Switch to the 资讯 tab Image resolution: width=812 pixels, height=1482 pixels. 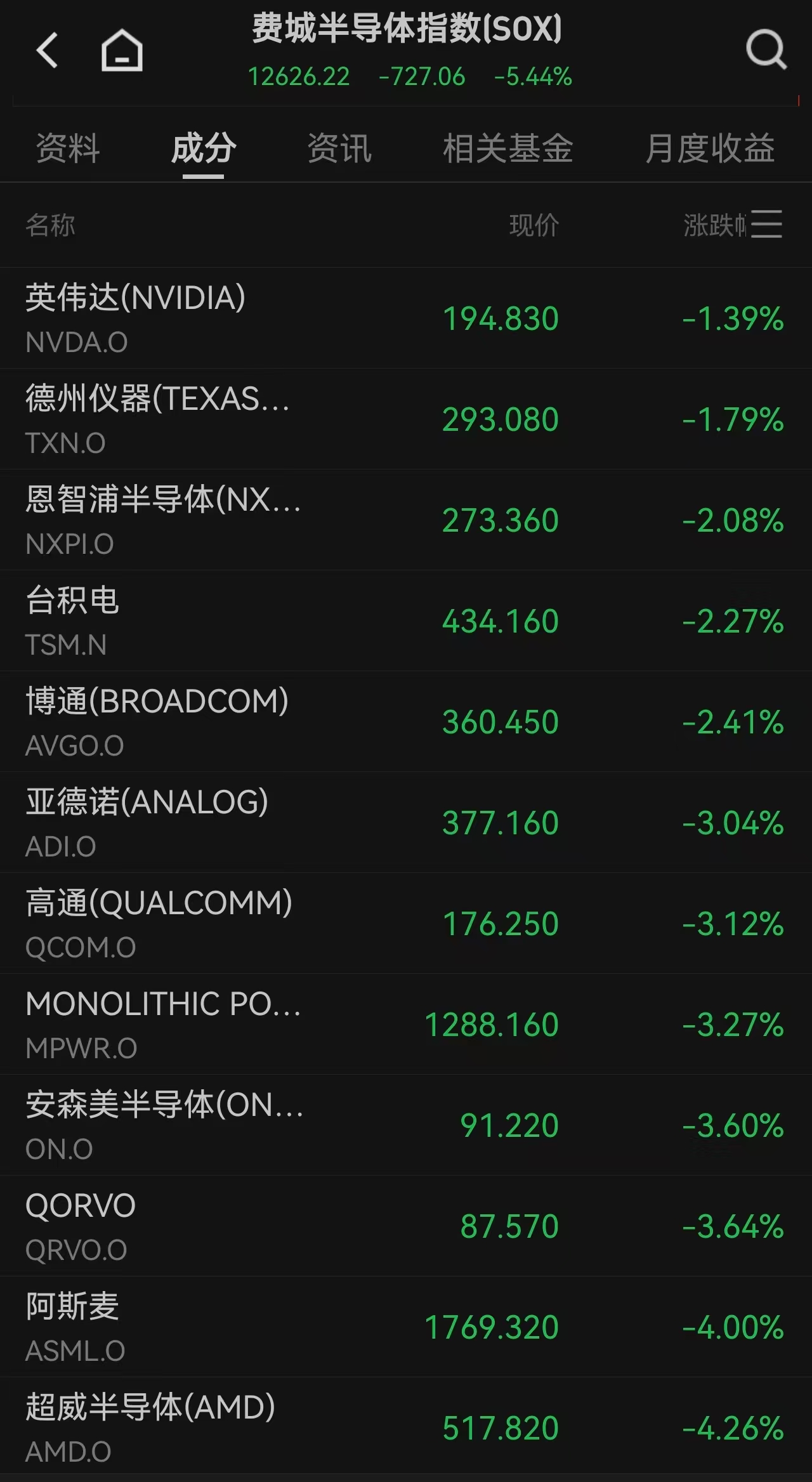tap(339, 149)
